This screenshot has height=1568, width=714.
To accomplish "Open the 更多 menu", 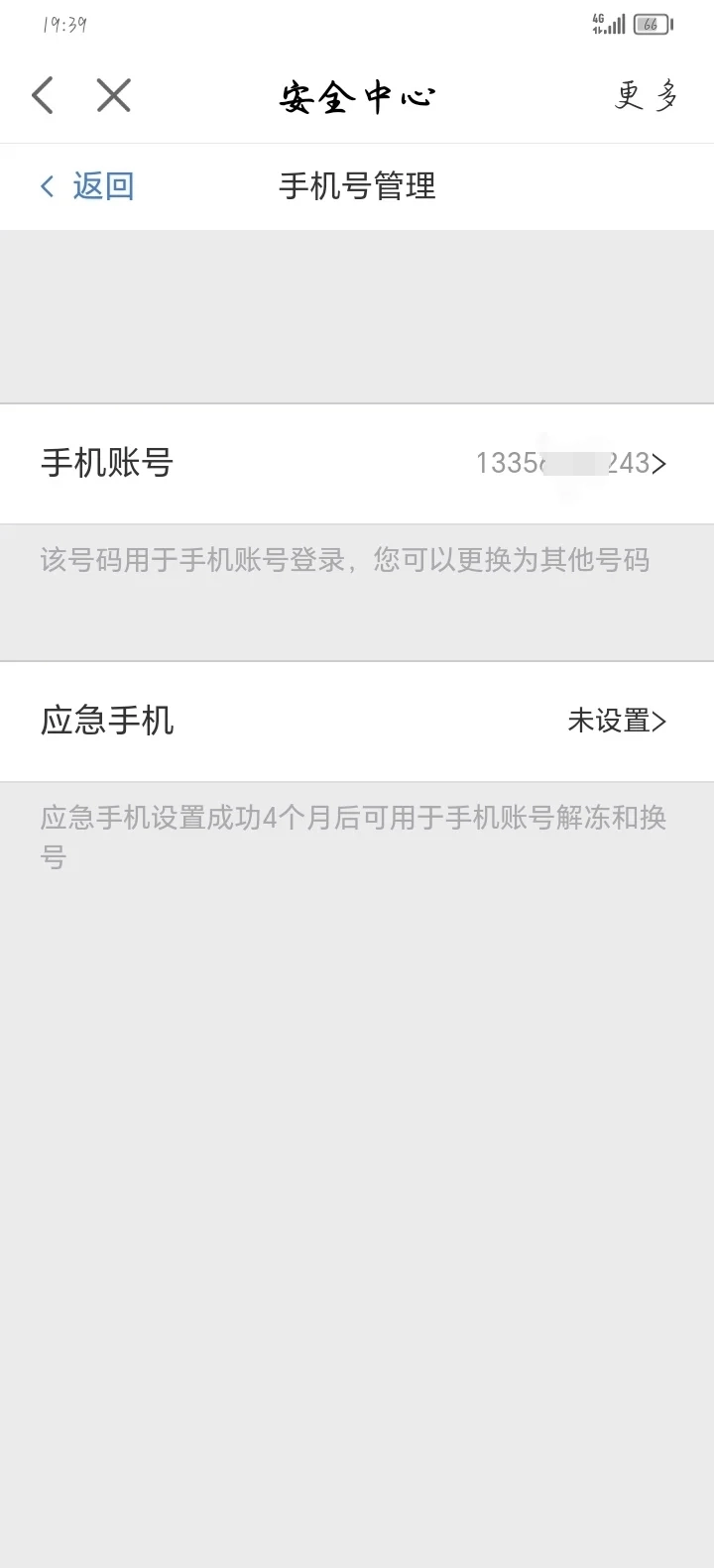I will [647, 96].
